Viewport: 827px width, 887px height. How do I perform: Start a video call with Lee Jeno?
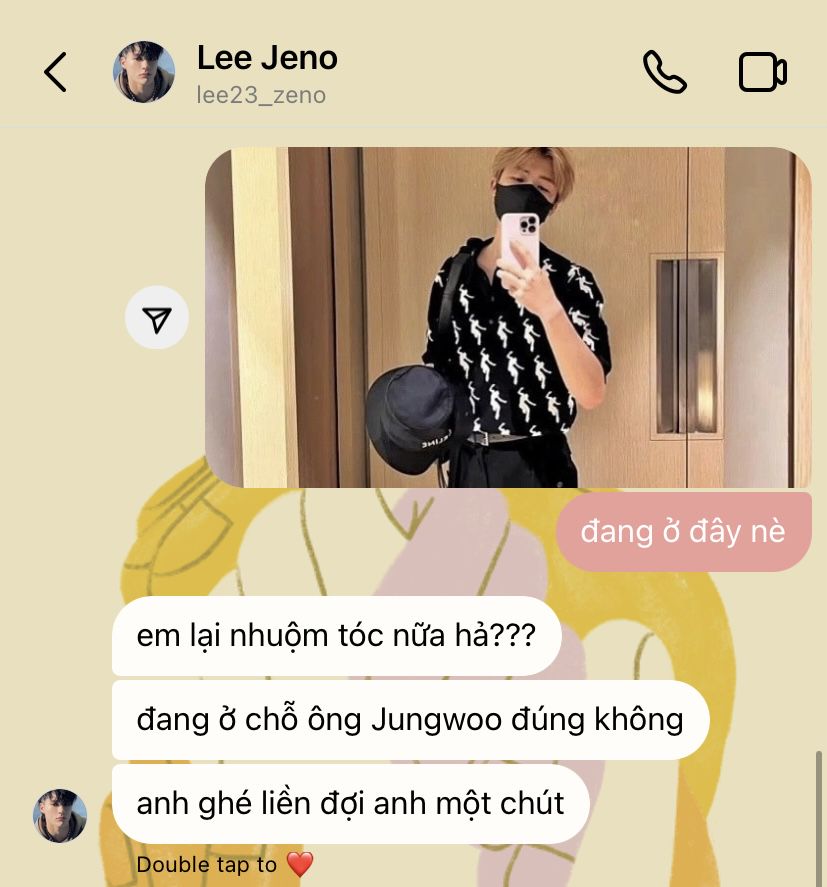point(762,72)
